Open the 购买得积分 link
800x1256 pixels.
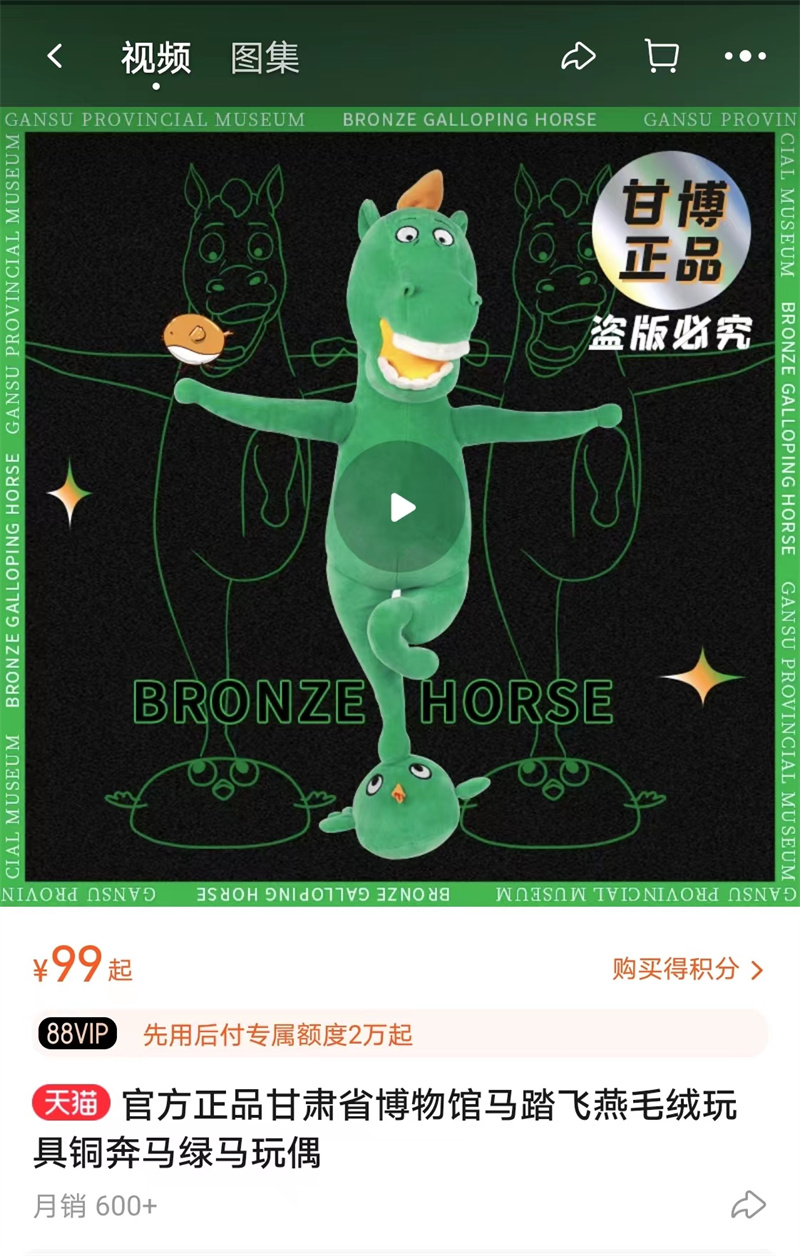click(687, 969)
